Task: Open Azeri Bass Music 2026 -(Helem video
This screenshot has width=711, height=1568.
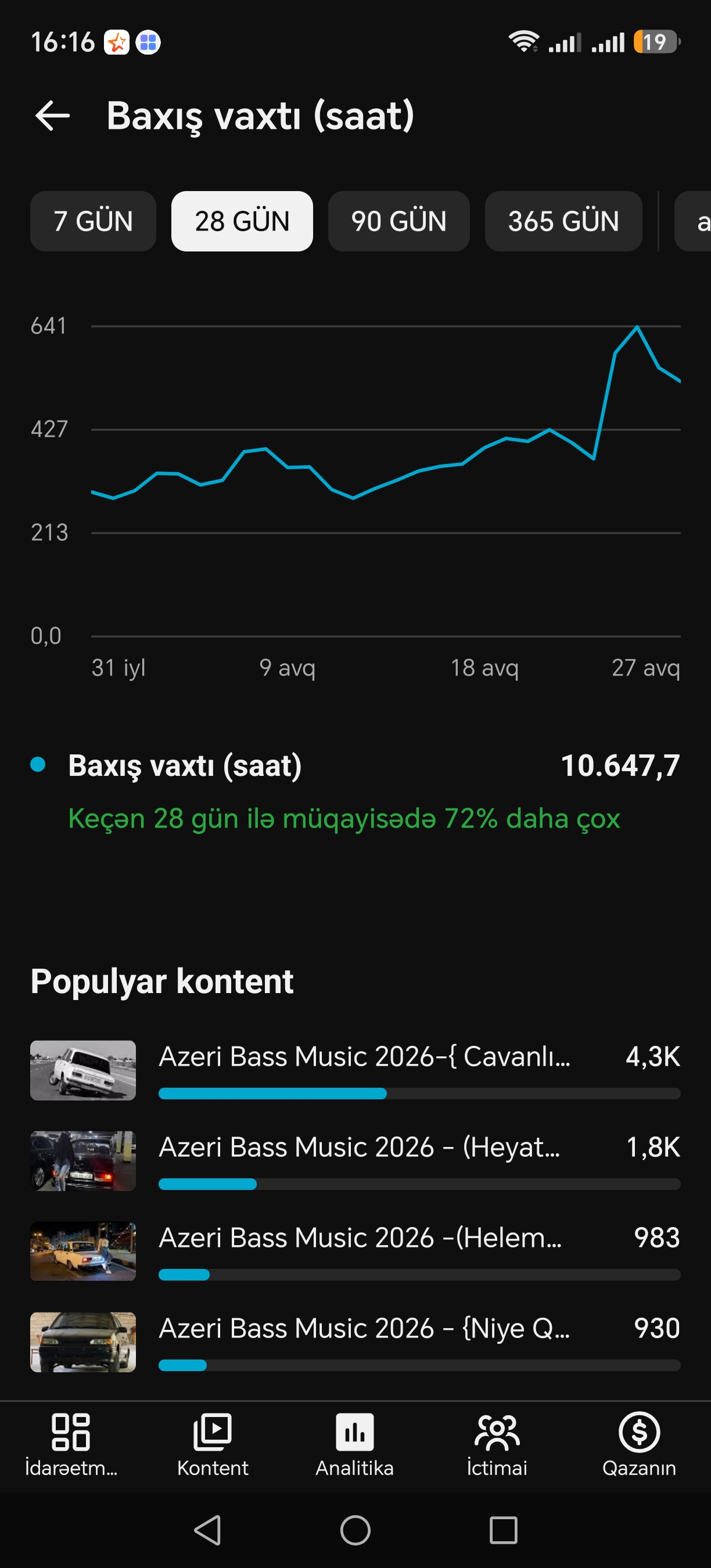Action: [x=355, y=1251]
